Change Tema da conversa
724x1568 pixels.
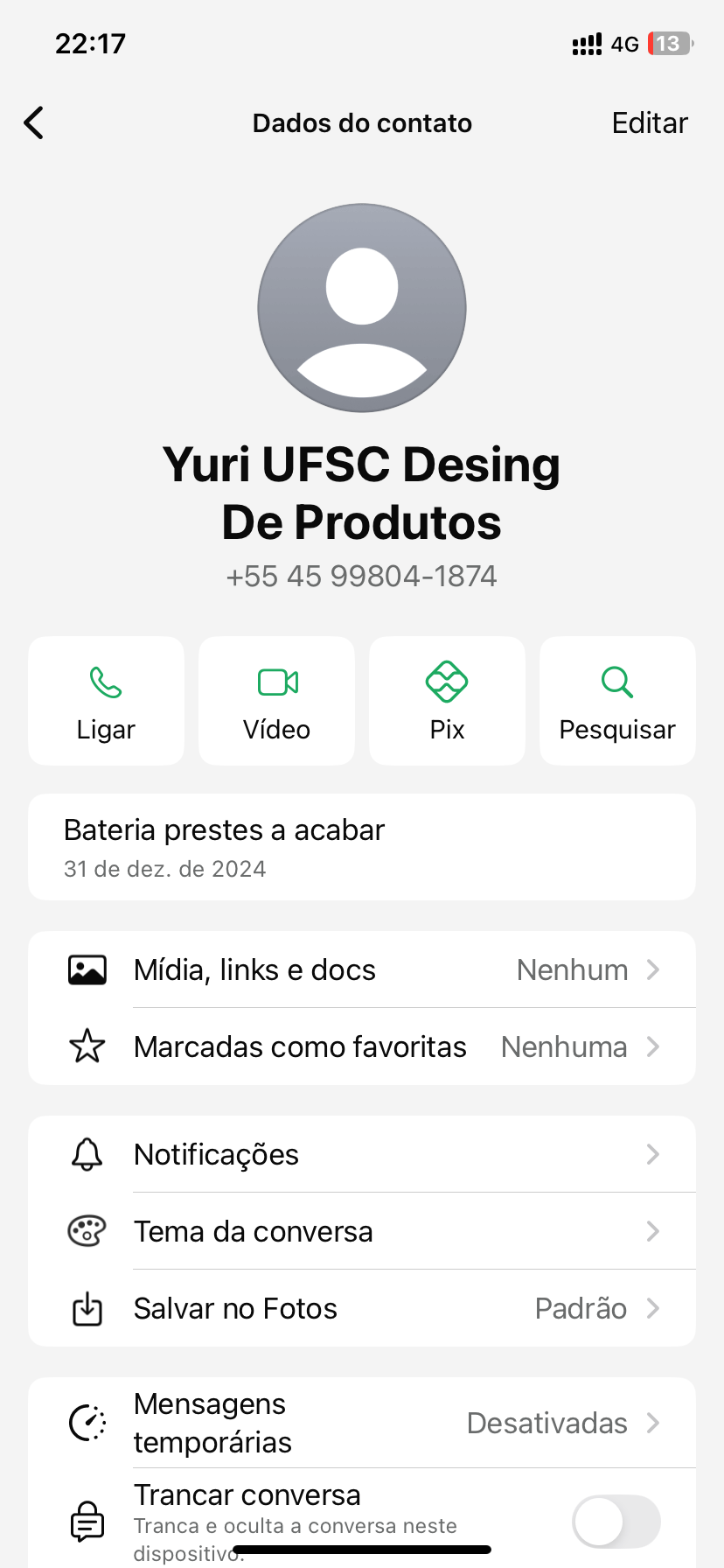[362, 1231]
